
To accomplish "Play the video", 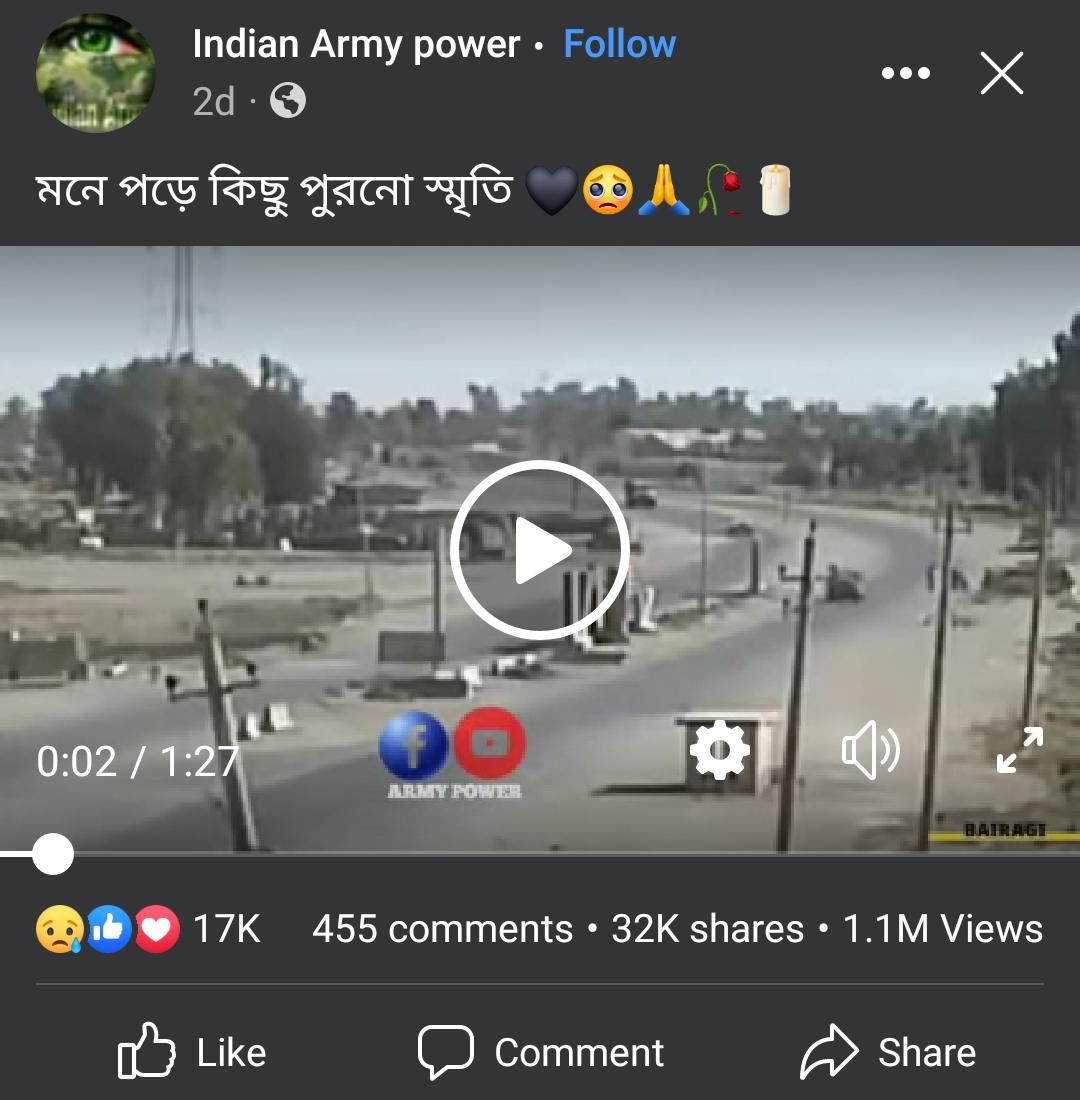I will click(540, 549).
